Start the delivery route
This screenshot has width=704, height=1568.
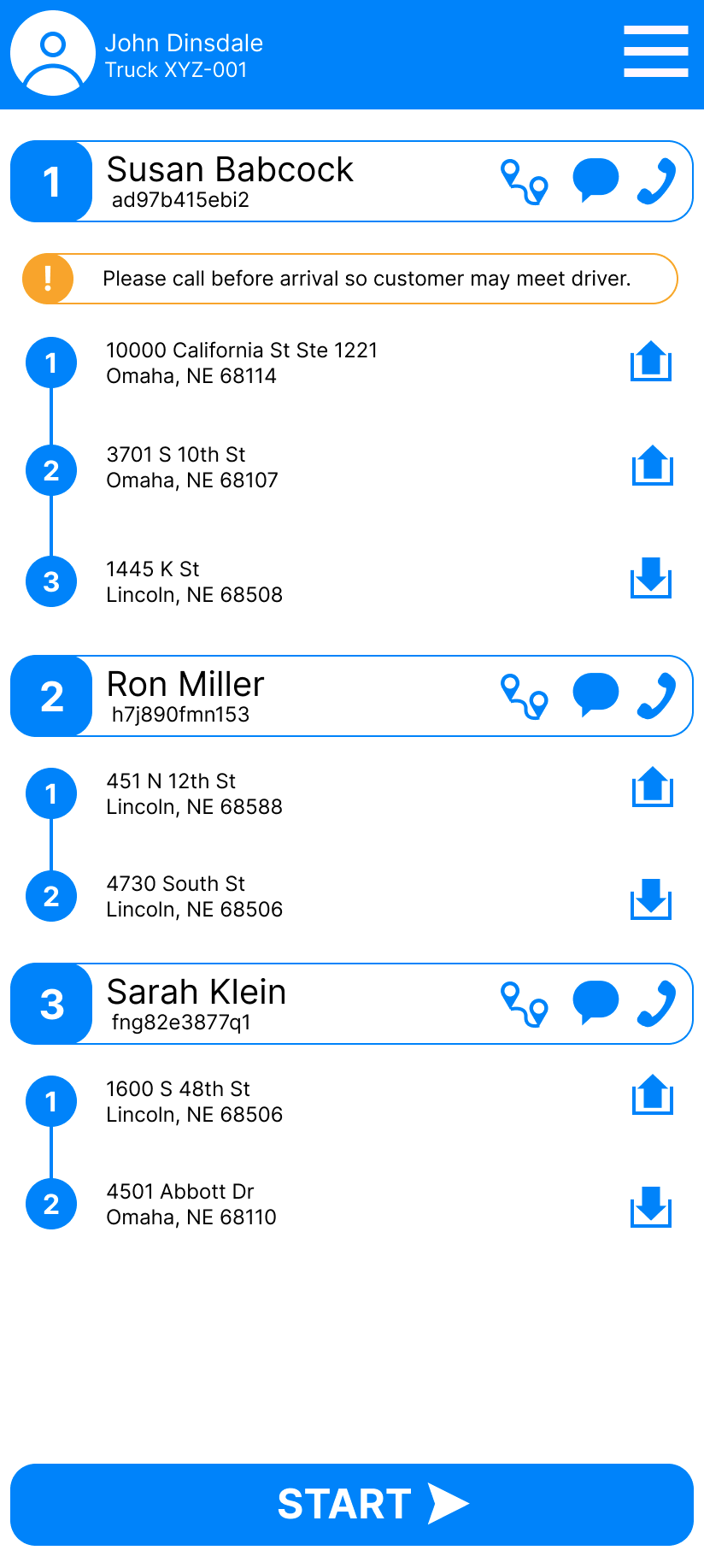tap(352, 1505)
